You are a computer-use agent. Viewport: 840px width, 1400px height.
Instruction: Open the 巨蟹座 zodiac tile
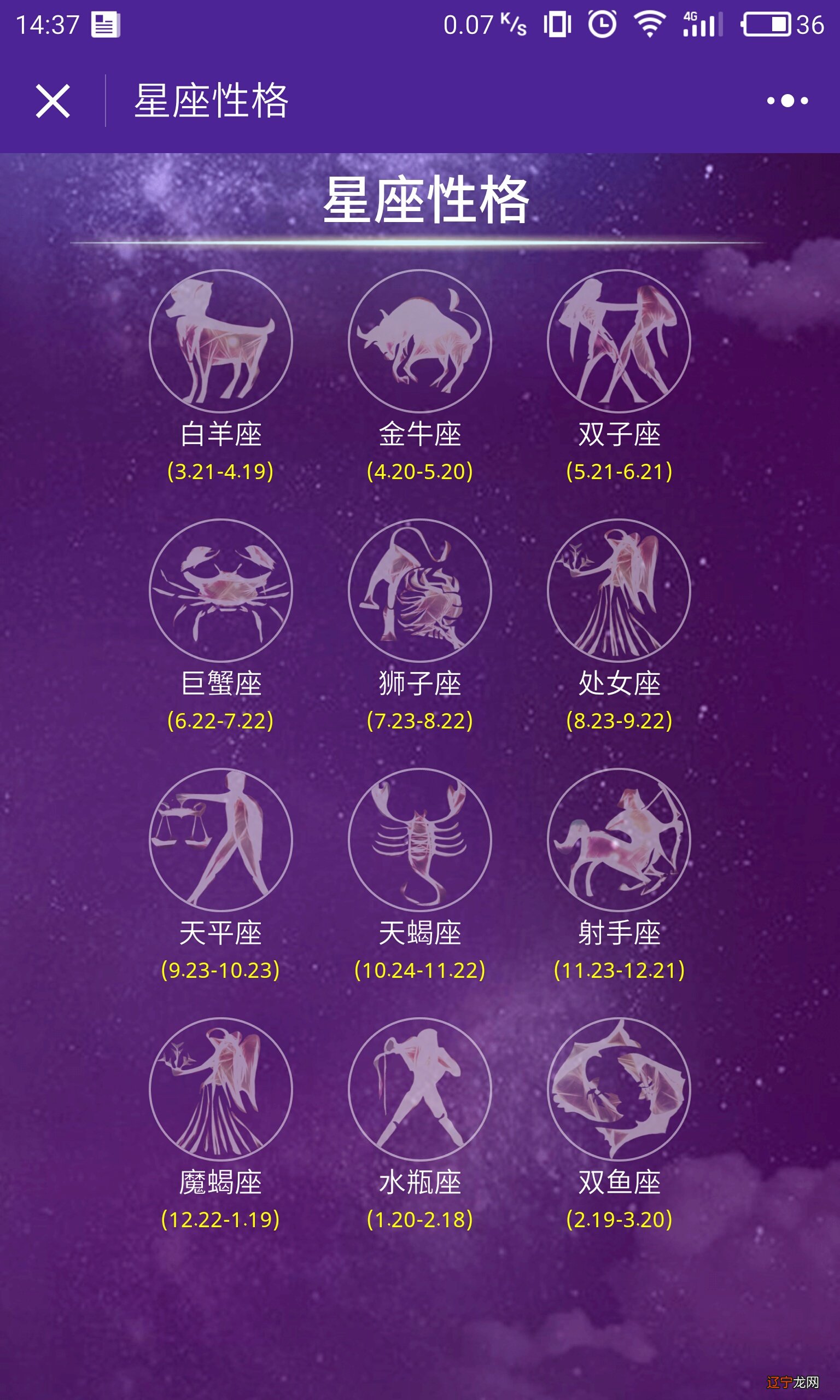(x=221, y=590)
